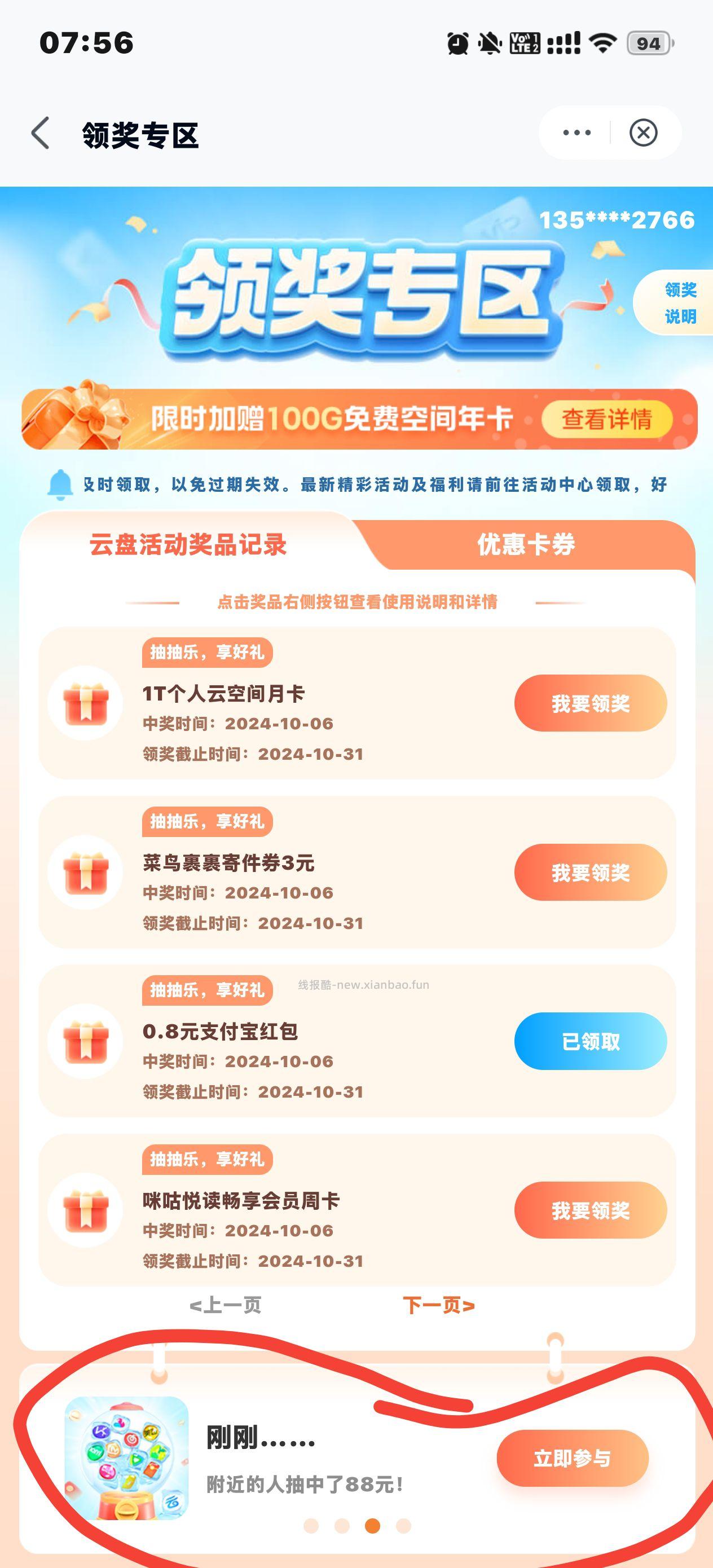Viewport: 713px width, 1568px height.
Task: Open the gashapon lottery promo image
Action: (126, 1458)
